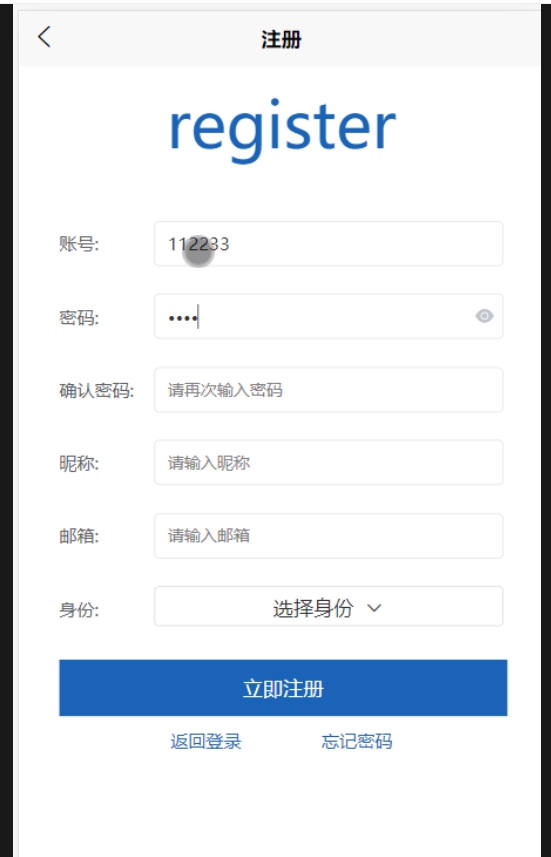Open the 忘记密码 link
This screenshot has height=857, width=551.
coord(357,742)
